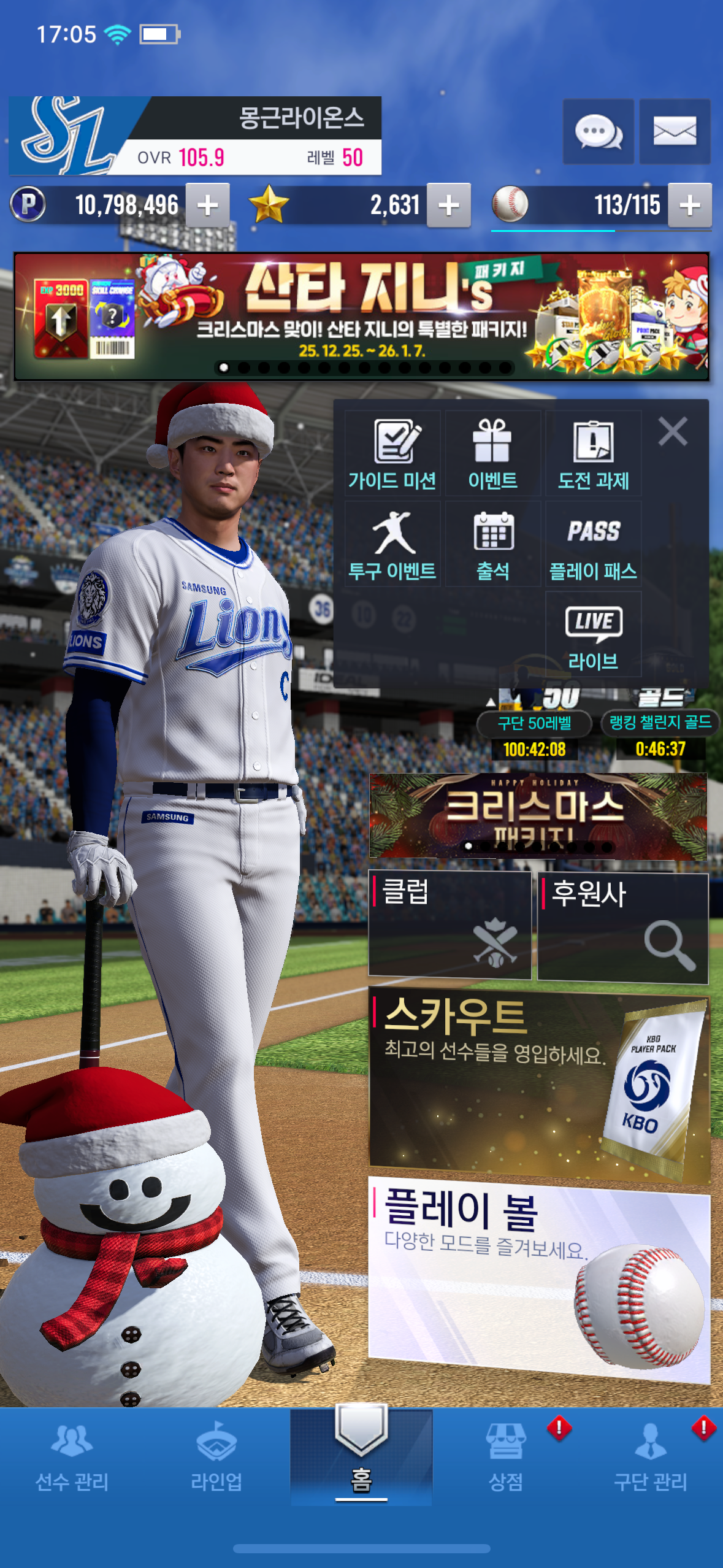
Task: Open 가이드 미션
Action: (392, 454)
